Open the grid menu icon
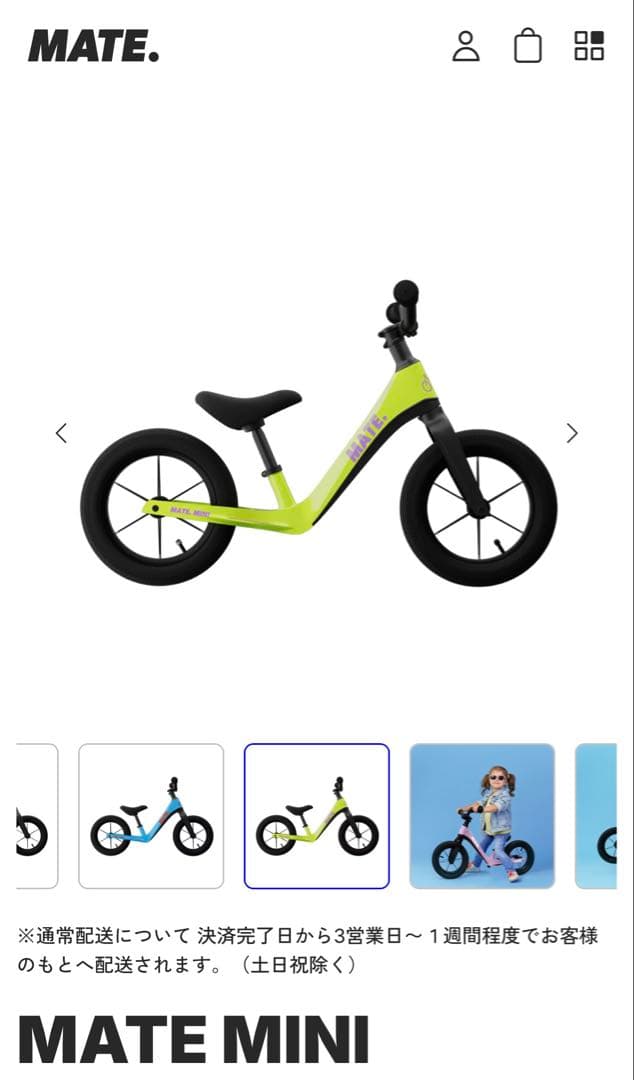Image resolution: width=634 pixels, height=1080 pixels. point(589,46)
